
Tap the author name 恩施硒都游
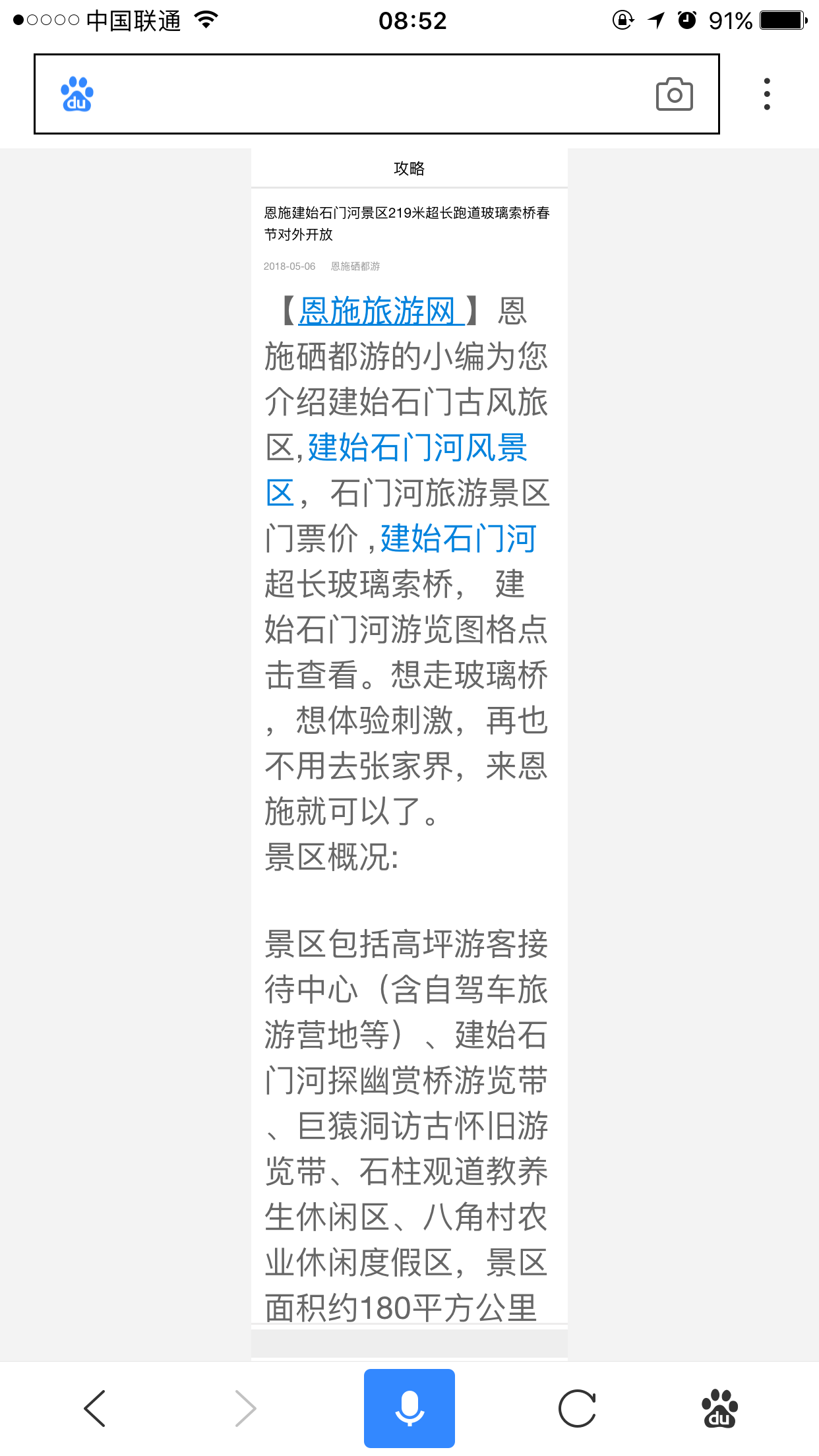(x=357, y=266)
